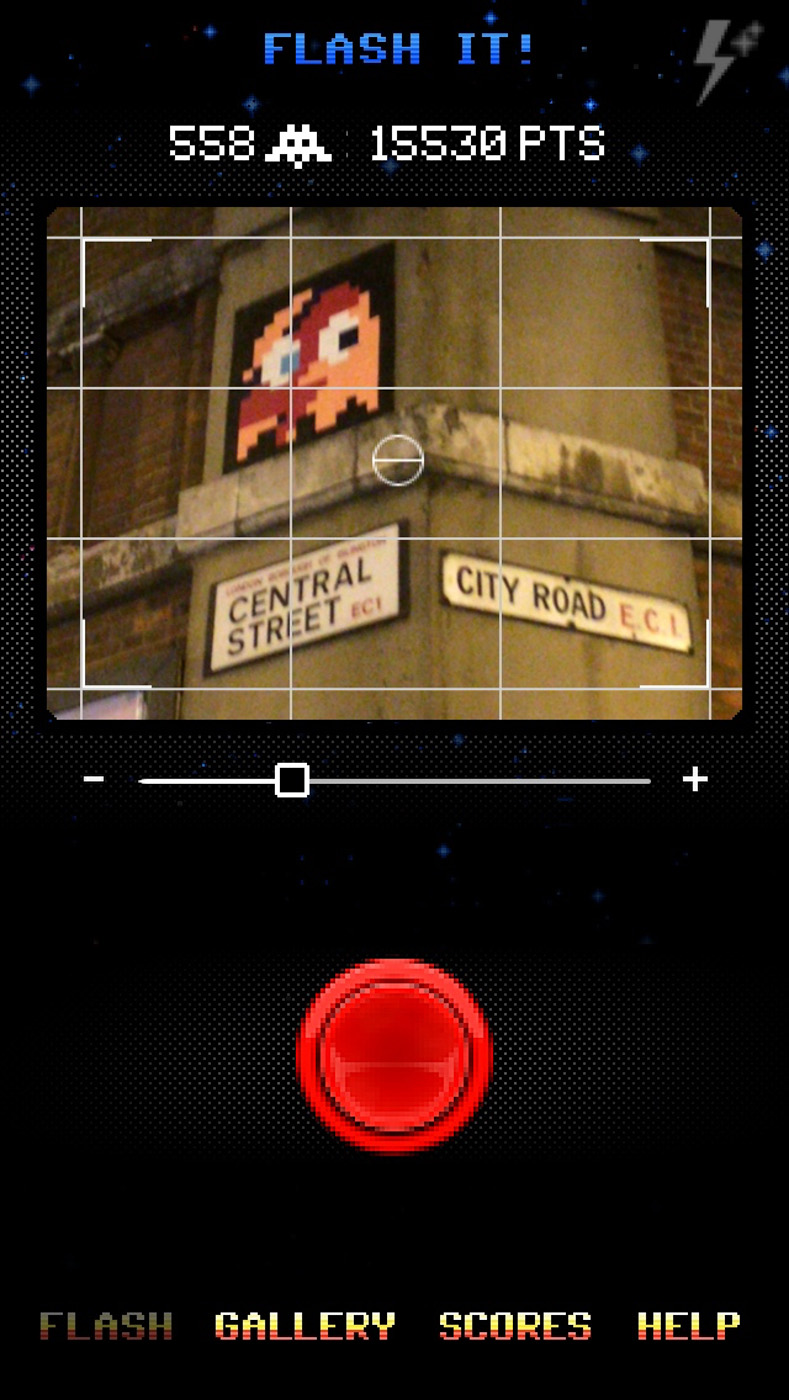The height and width of the screenshot is (1400, 789).
Task: Zoom in with the plus button
Action: tap(695, 779)
